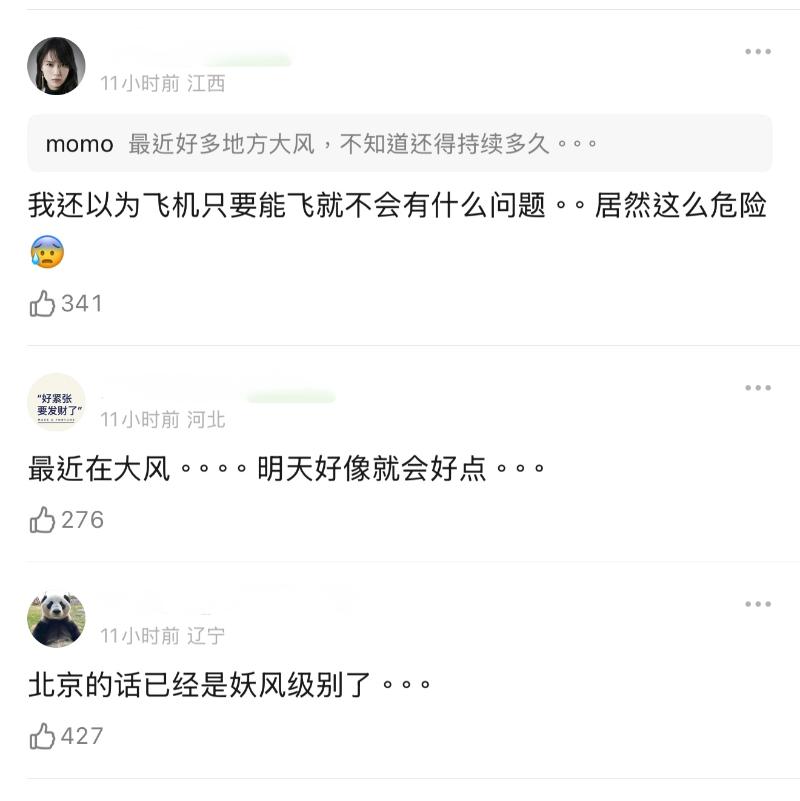View the profile of the panda avatar user
The image size is (800, 801).
tap(56, 619)
